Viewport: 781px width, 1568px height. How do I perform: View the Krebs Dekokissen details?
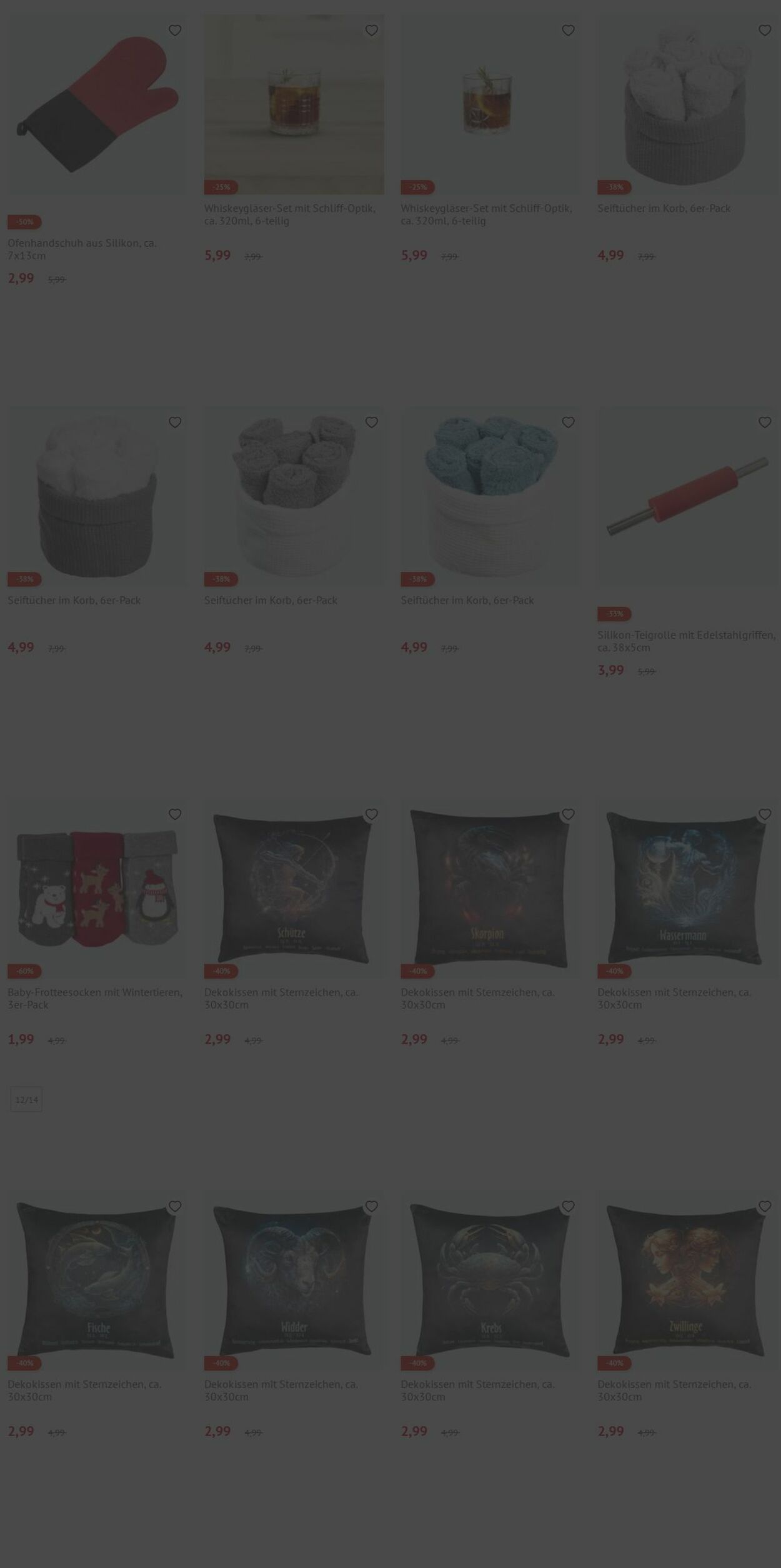490,1280
